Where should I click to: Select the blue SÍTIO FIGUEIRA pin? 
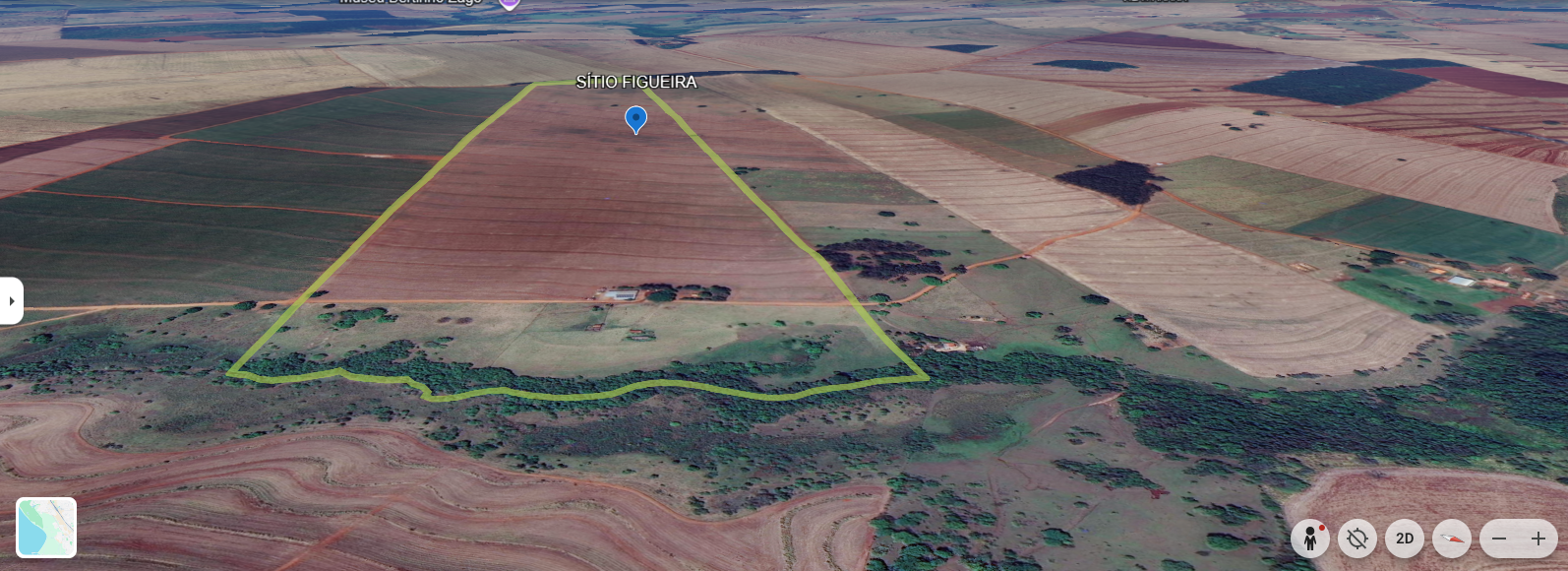[636, 118]
